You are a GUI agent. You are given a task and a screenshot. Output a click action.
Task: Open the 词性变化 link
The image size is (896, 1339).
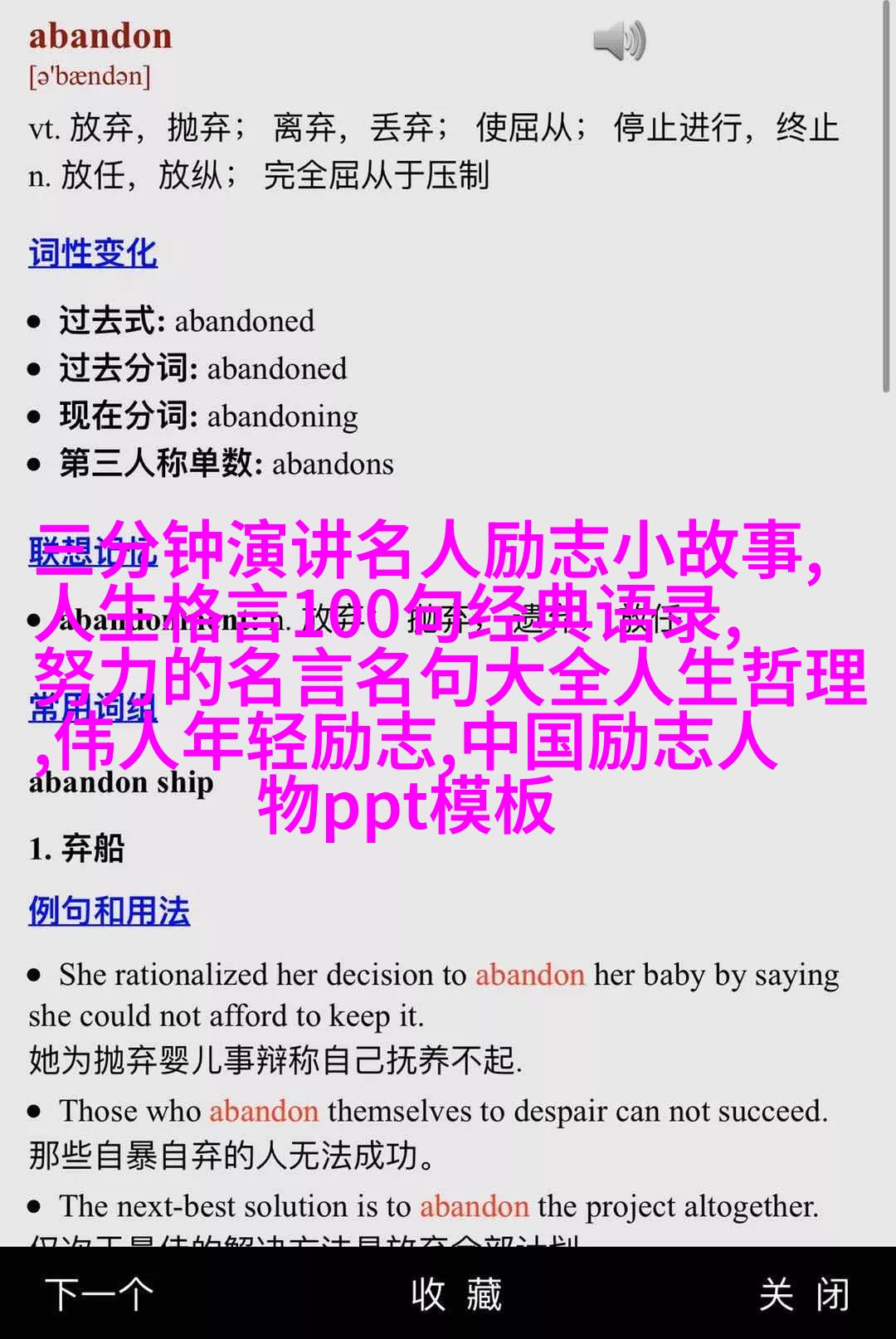click(x=92, y=253)
